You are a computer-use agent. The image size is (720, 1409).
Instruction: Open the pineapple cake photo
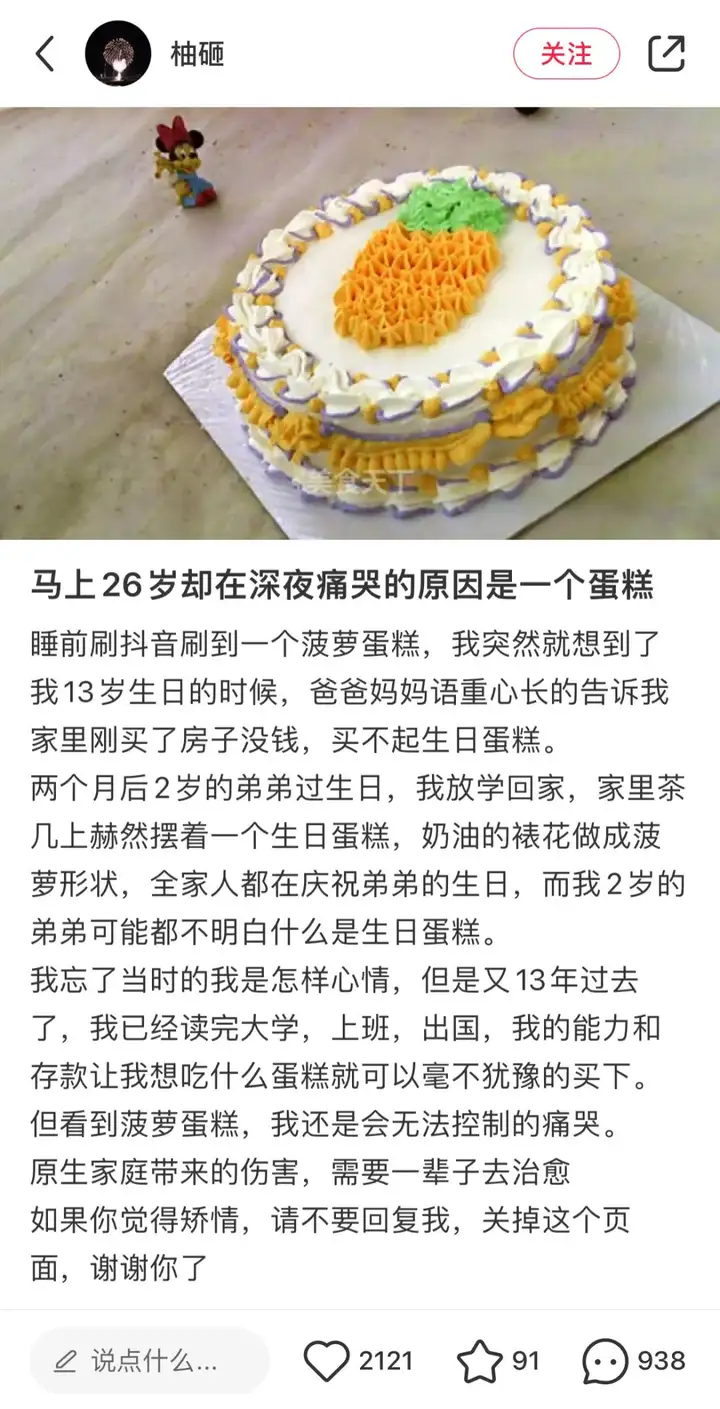(360, 323)
